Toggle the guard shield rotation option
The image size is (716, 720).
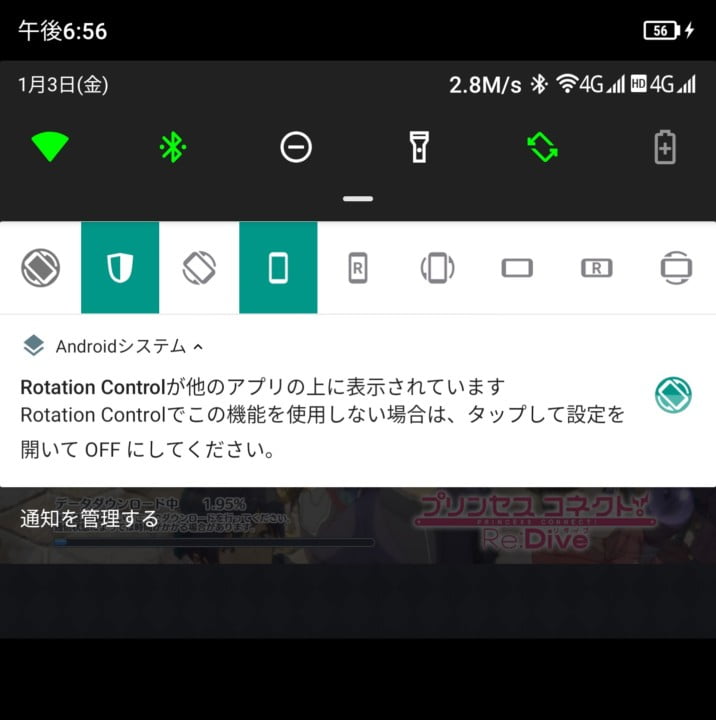(120, 267)
